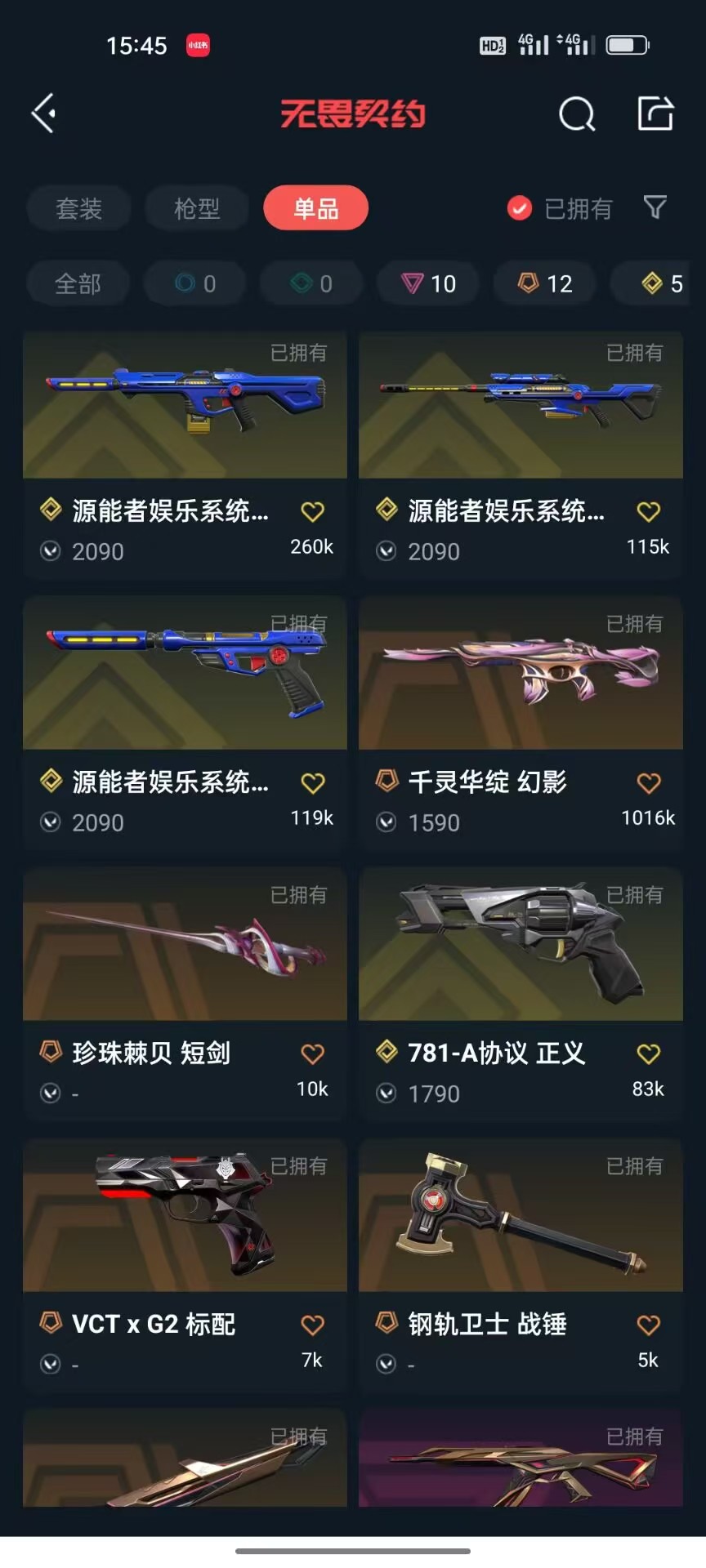Select the 全部 chip
Viewport: 706px width, 1568px height.
[x=78, y=283]
